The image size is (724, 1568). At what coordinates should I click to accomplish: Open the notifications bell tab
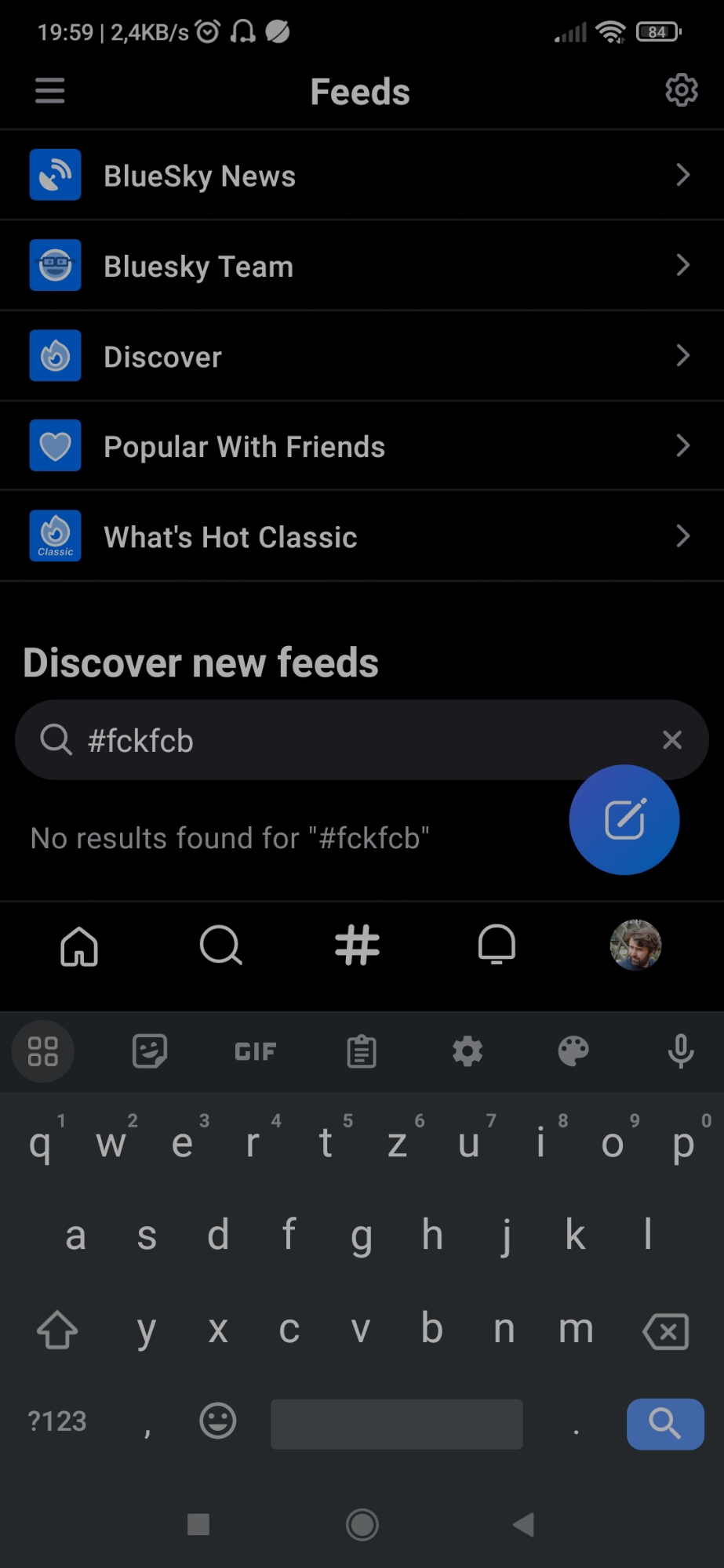pos(497,946)
